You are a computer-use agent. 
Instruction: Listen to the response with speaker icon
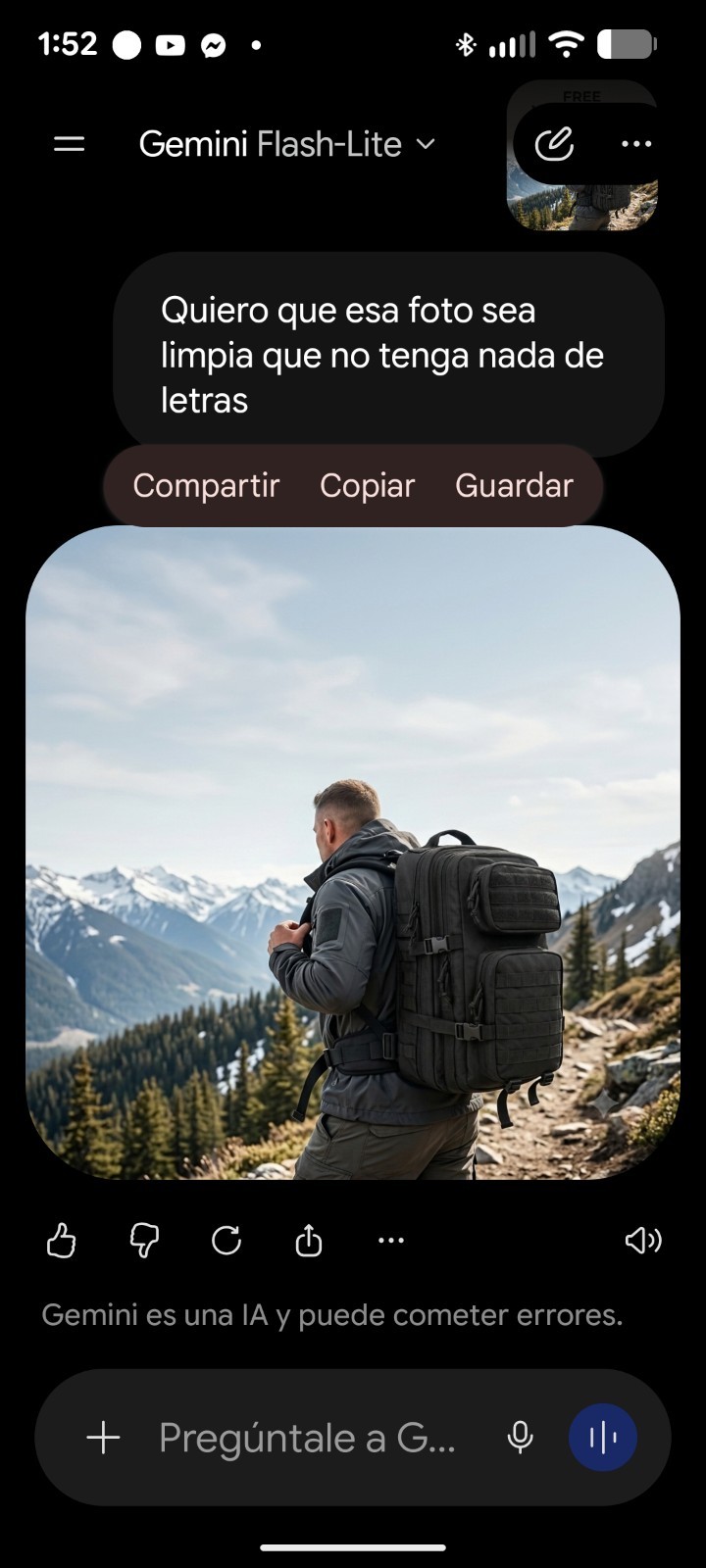click(x=643, y=1241)
